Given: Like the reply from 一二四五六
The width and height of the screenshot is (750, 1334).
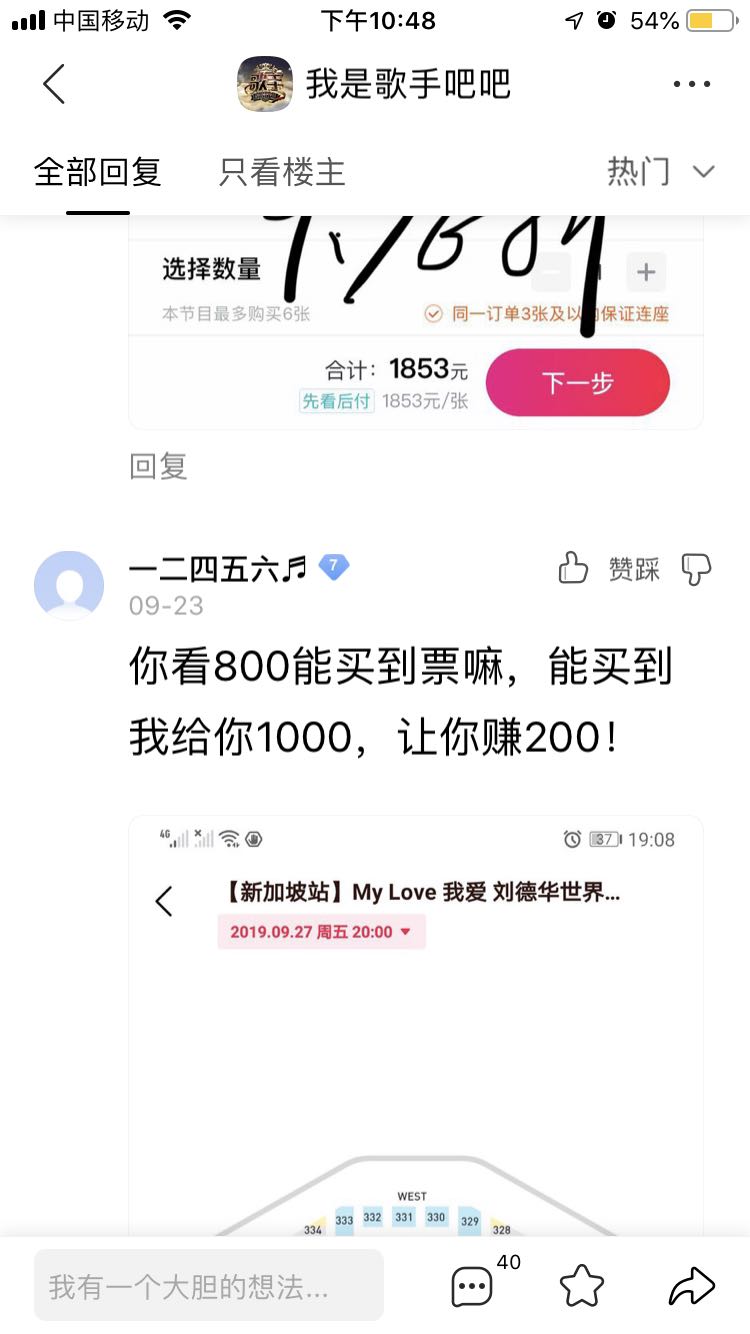Looking at the screenshot, I should (x=573, y=568).
